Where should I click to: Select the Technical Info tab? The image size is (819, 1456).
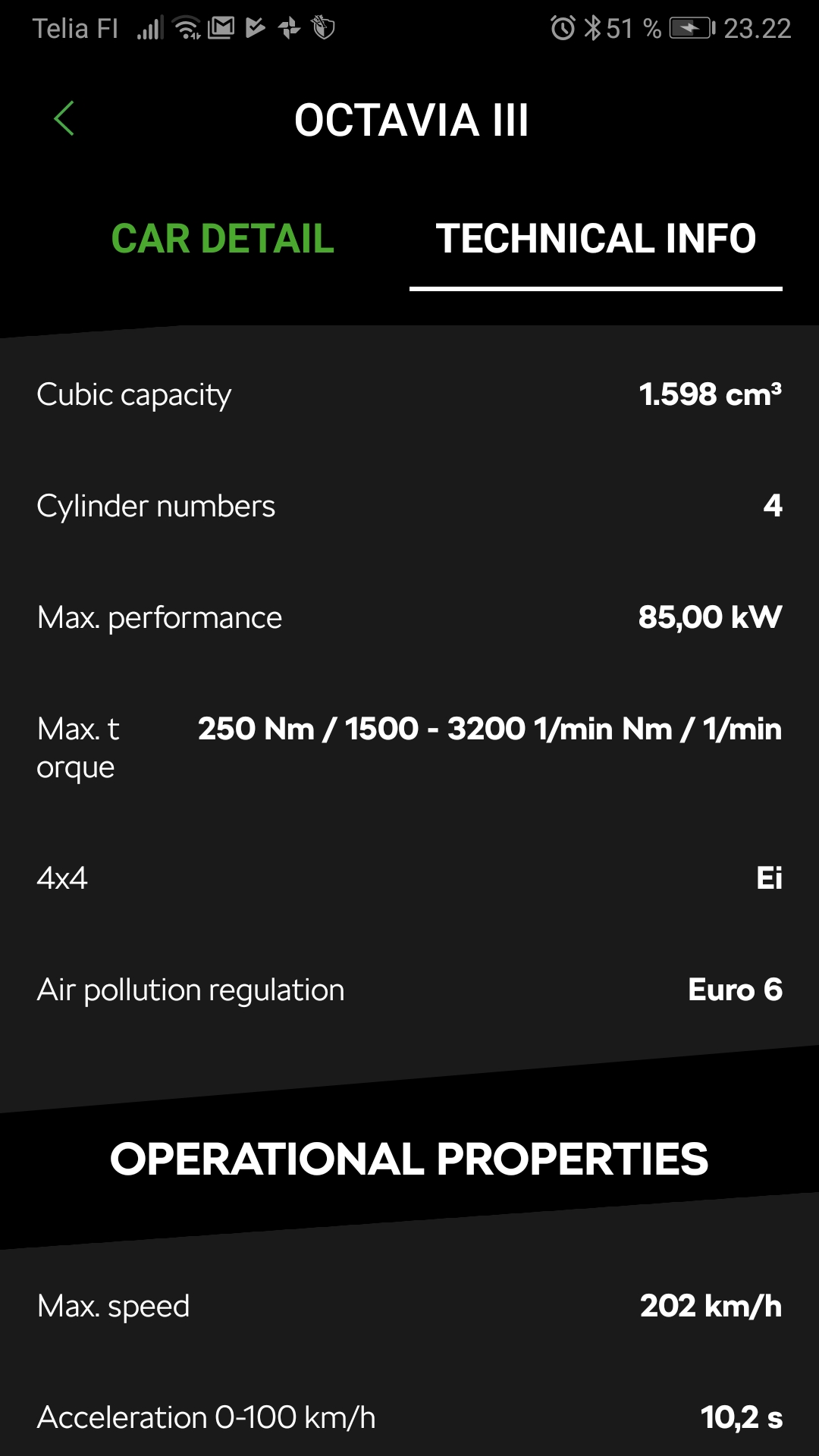(595, 239)
